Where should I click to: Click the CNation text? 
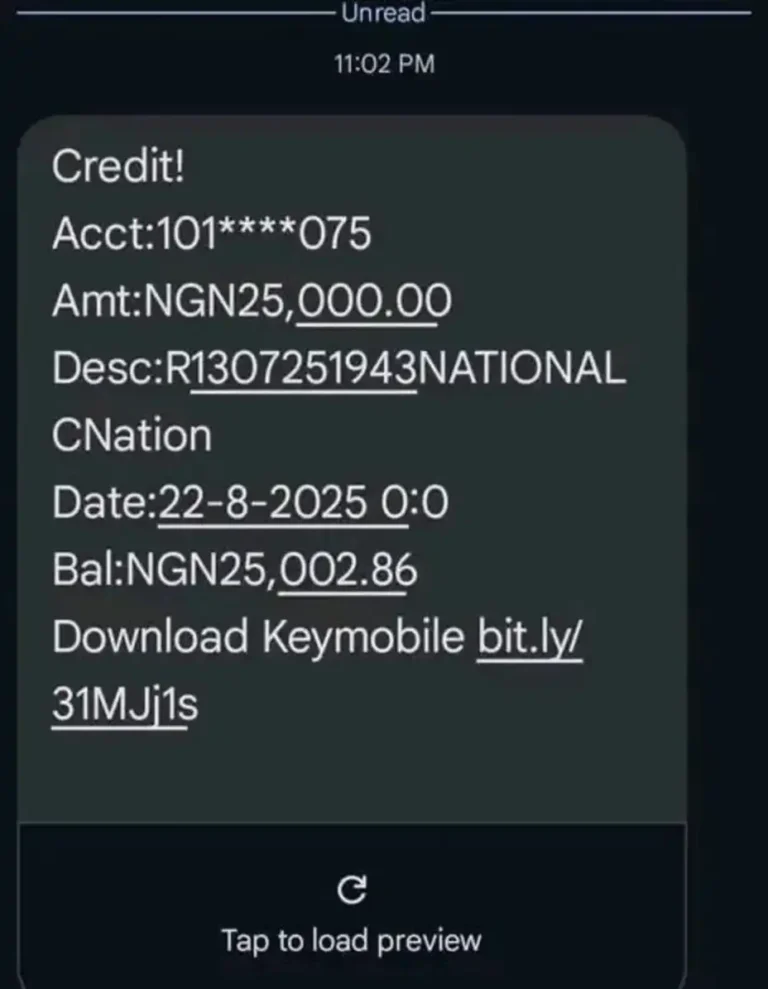(131, 435)
